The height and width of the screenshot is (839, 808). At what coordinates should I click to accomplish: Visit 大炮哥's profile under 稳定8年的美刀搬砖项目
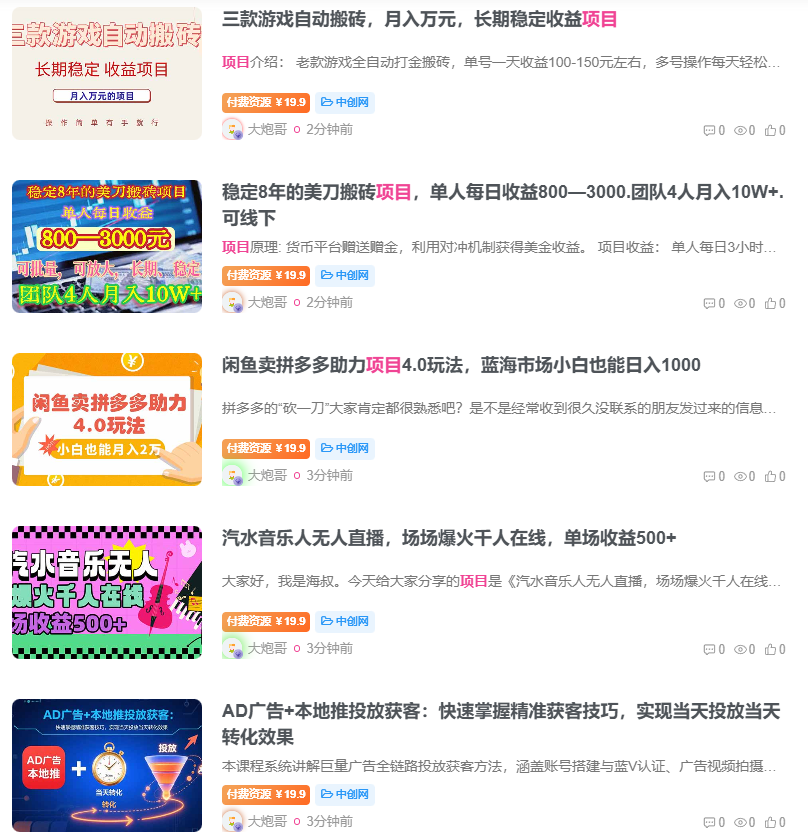(x=267, y=302)
